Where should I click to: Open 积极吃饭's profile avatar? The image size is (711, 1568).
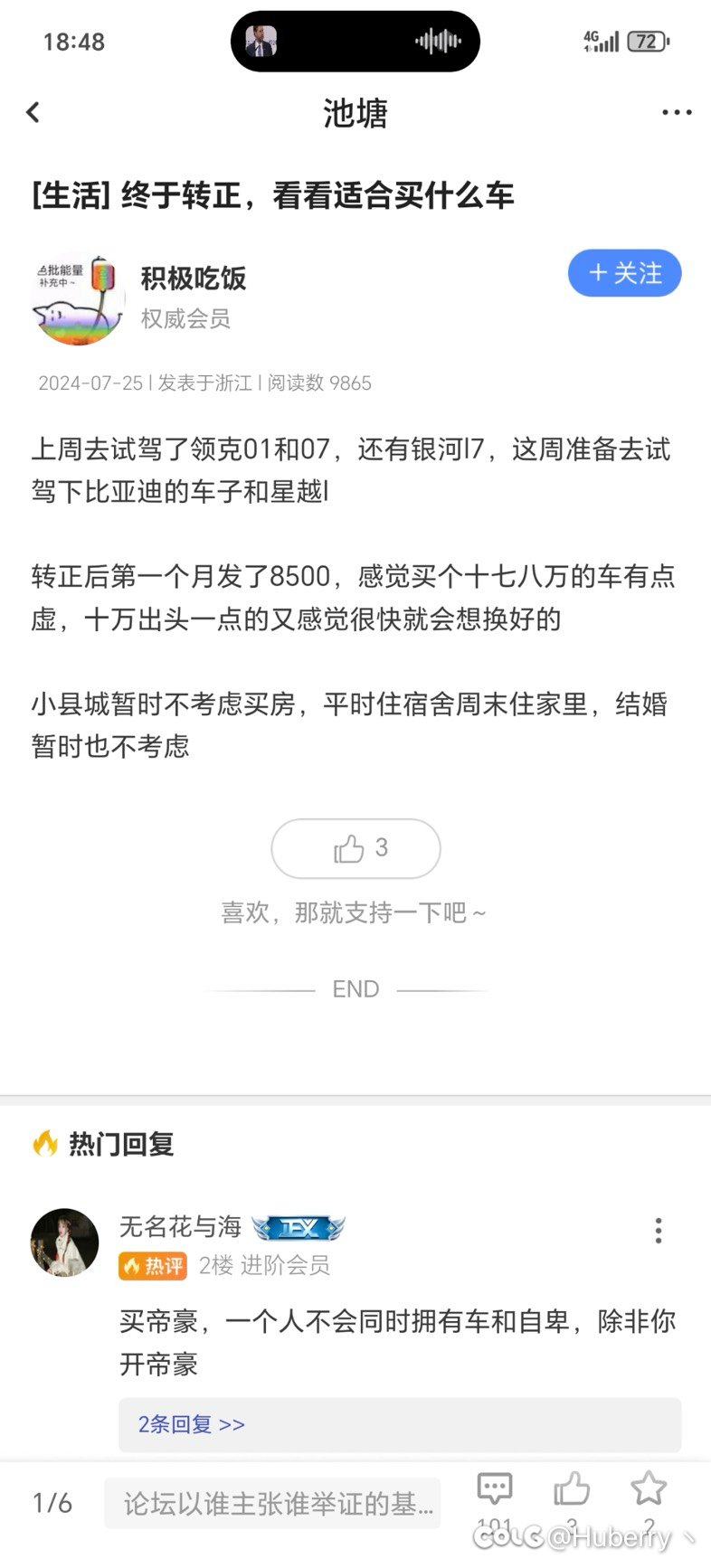point(78,298)
